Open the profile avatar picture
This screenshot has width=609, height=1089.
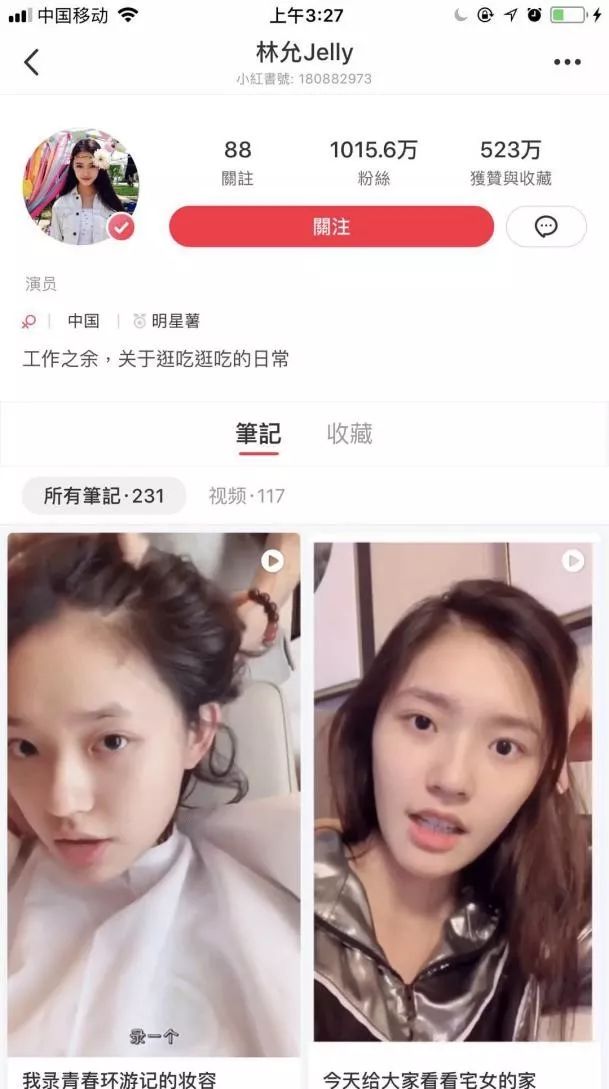pos(81,186)
